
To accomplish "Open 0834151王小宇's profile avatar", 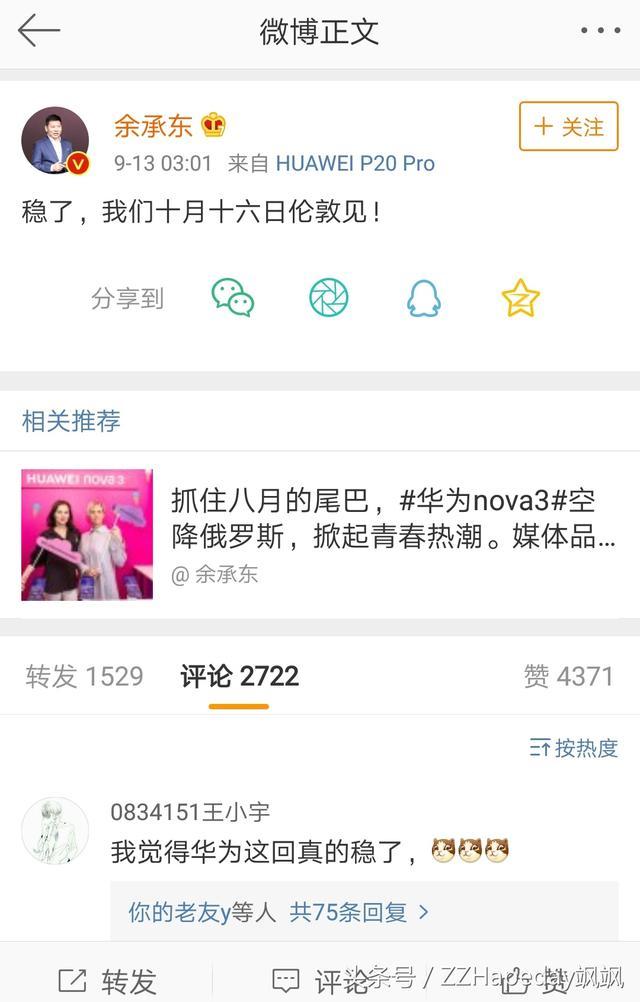I will (x=55, y=830).
